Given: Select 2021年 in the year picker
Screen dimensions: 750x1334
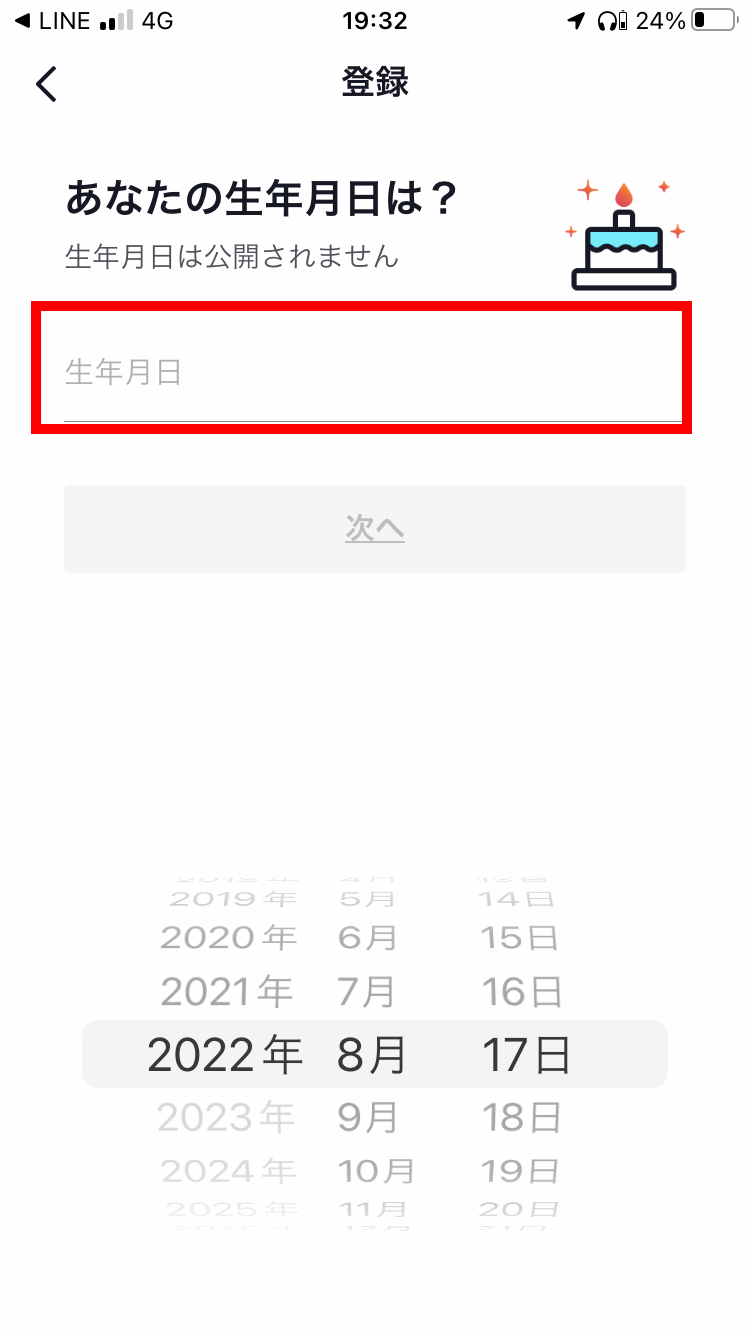Looking at the screenshot, I should pyautogui.click(x=226, y=992).
